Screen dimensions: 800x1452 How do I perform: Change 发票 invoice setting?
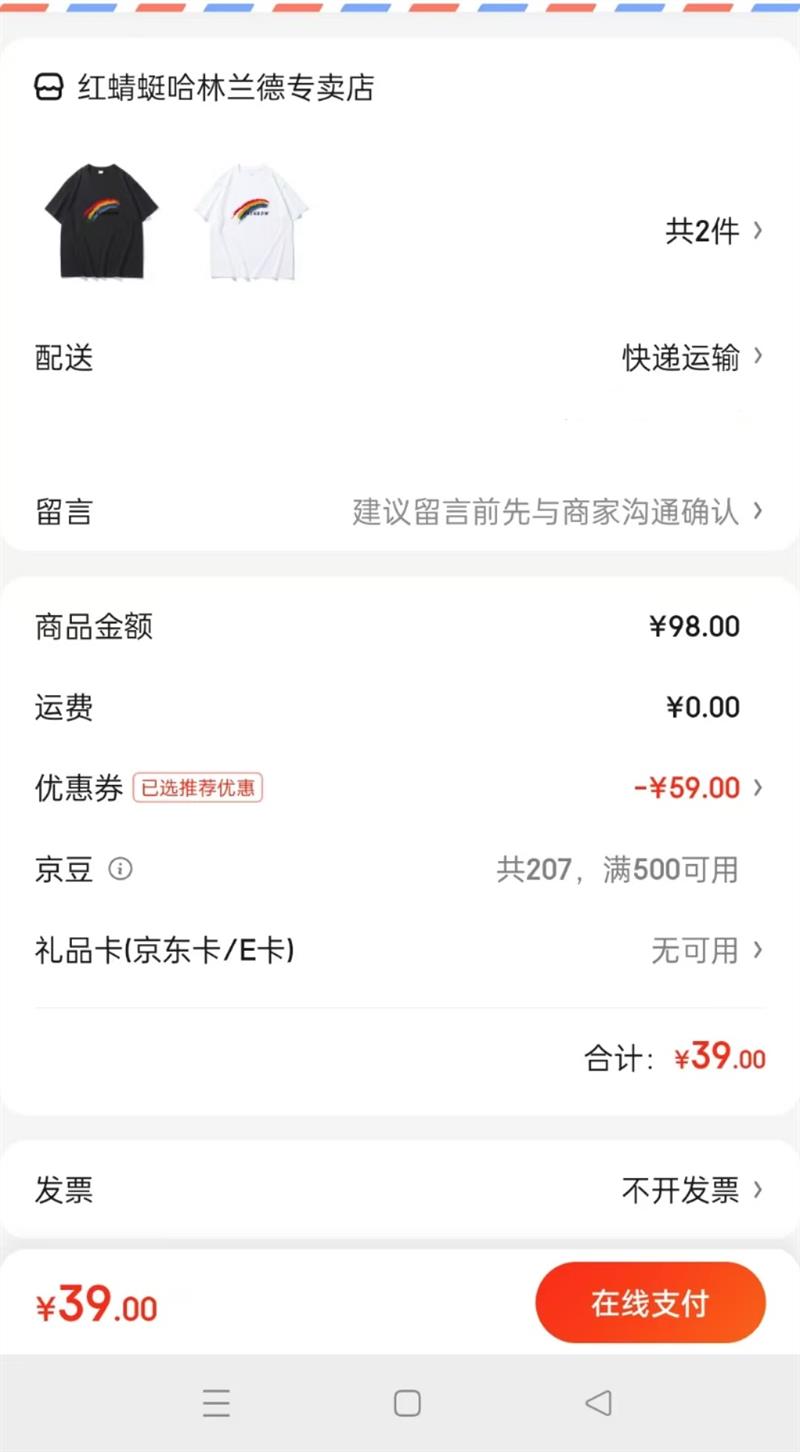(x=690, y=1190)
